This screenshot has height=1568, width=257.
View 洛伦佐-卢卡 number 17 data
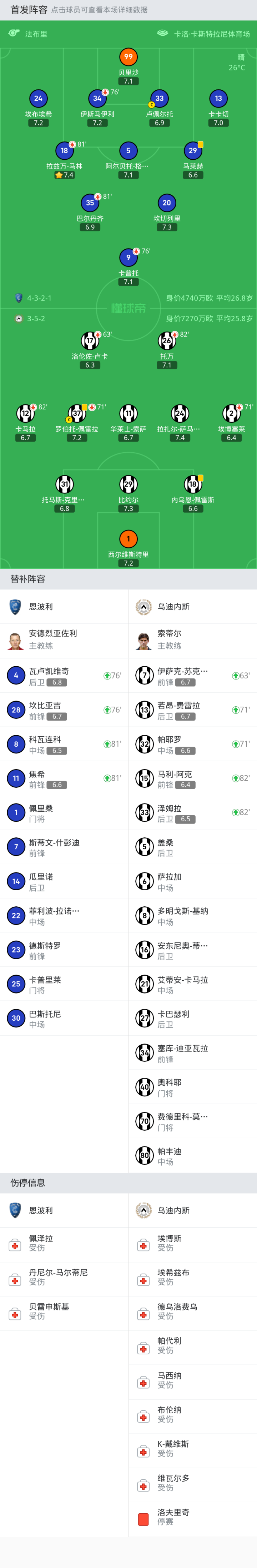90,342
